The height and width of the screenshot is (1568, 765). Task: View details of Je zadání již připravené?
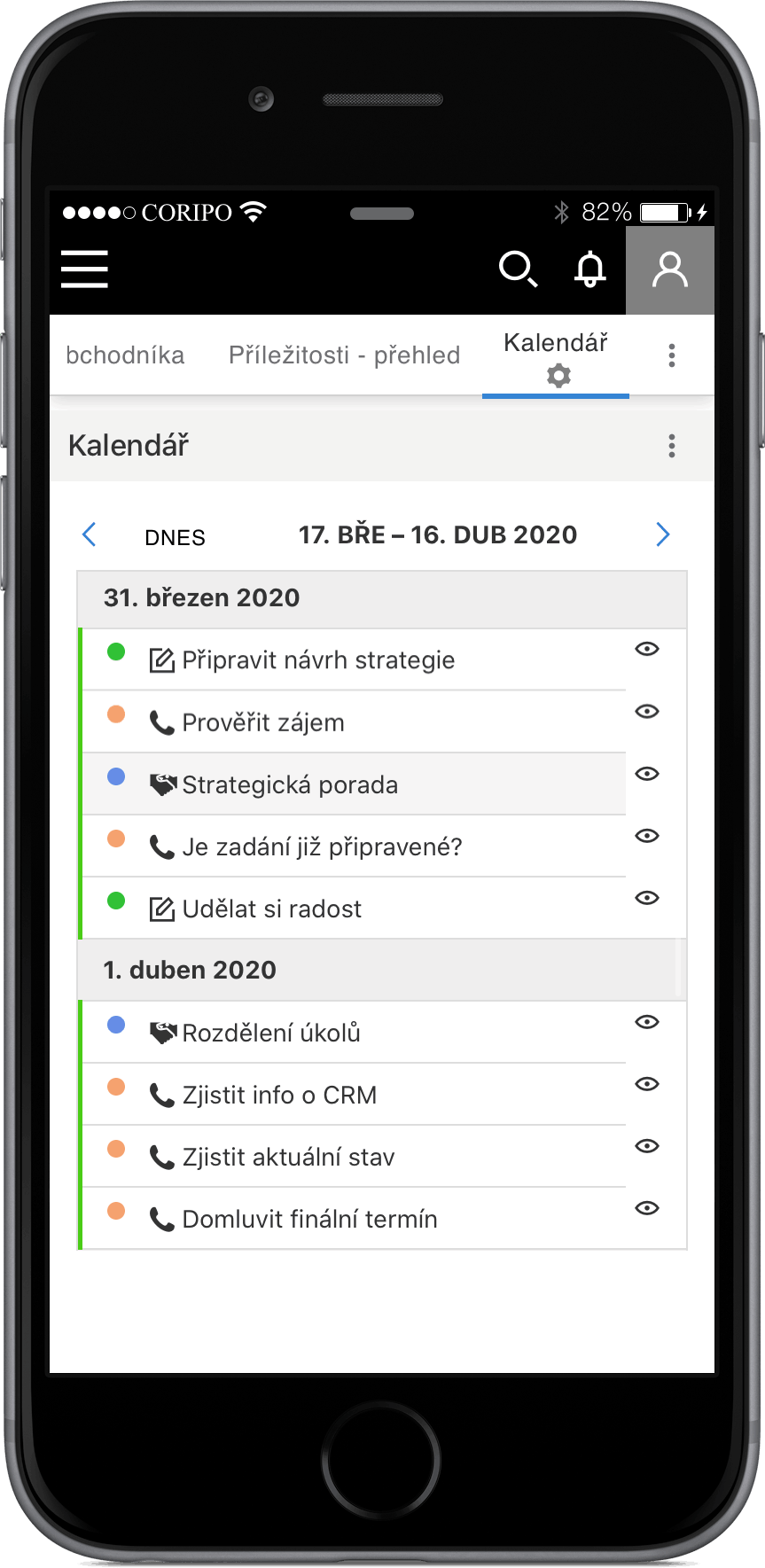point(648,836)
